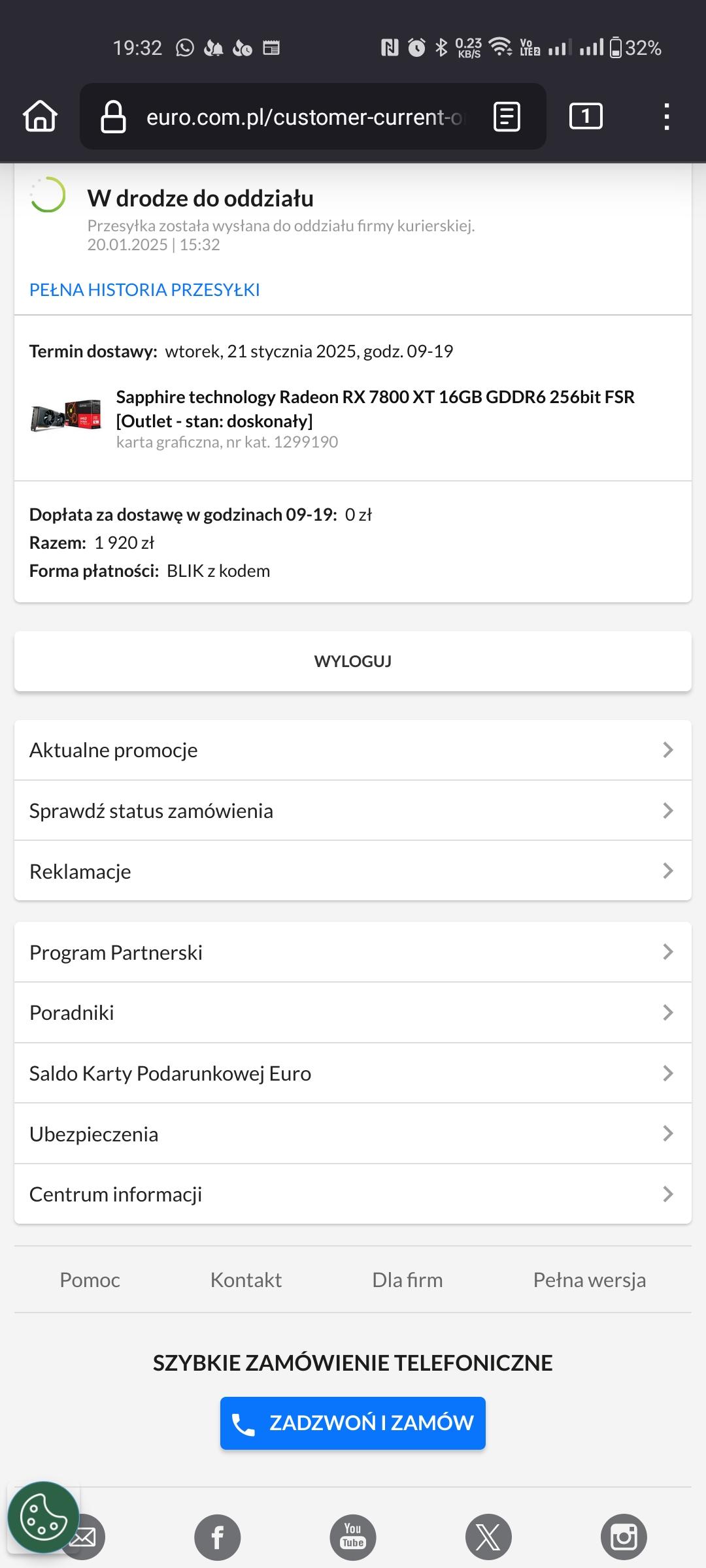This screenshot has width=706, height=1568.
Task: Open Aktualne promocje
Action: [353, 750]
